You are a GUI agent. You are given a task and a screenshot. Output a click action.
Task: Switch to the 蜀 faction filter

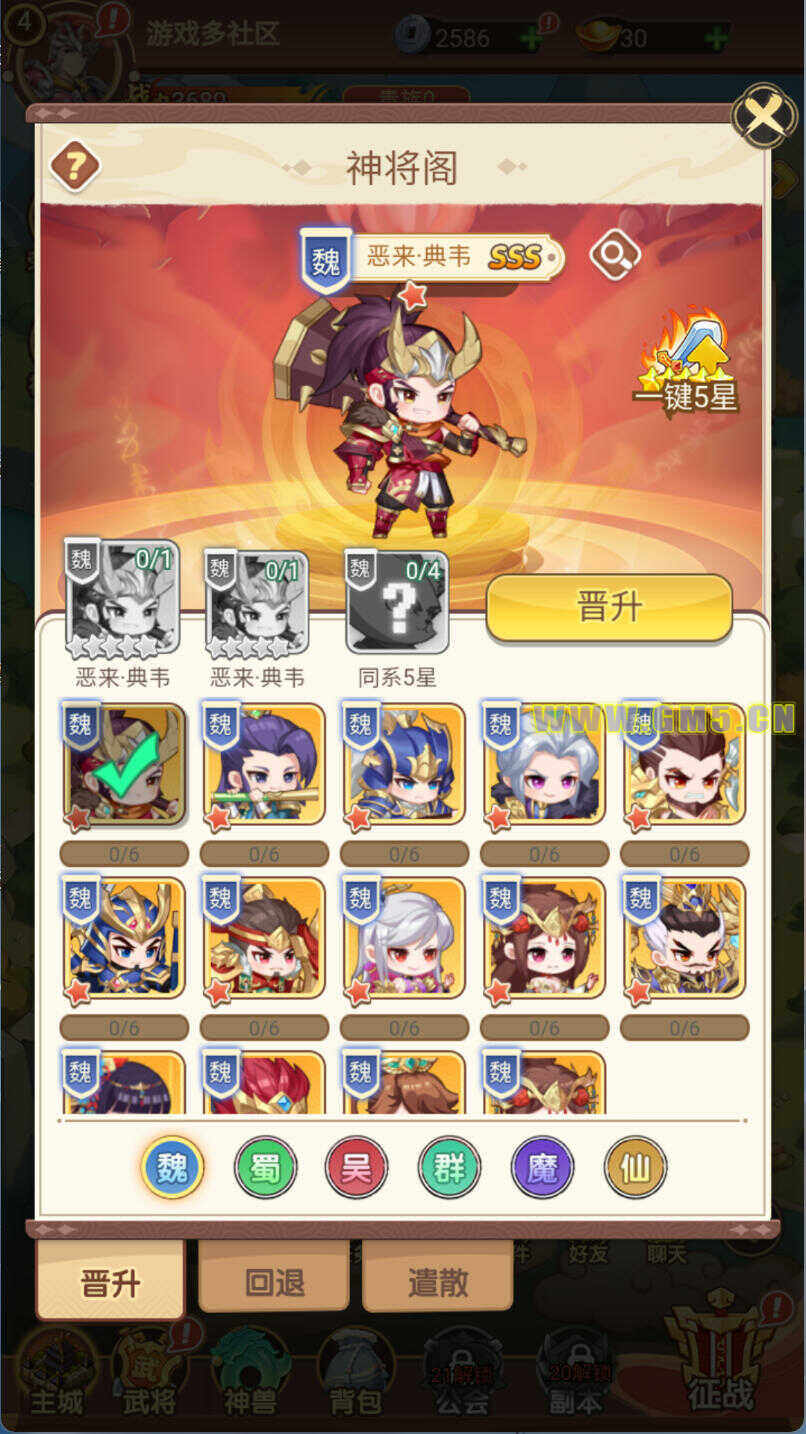tap(265, 1167)
